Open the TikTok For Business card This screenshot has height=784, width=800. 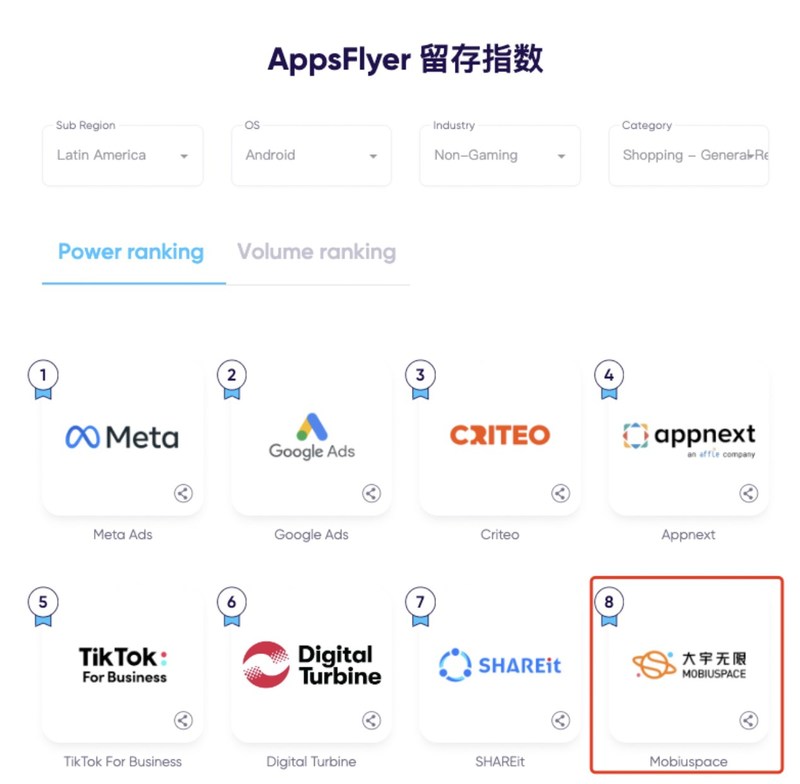pos(122,664)
